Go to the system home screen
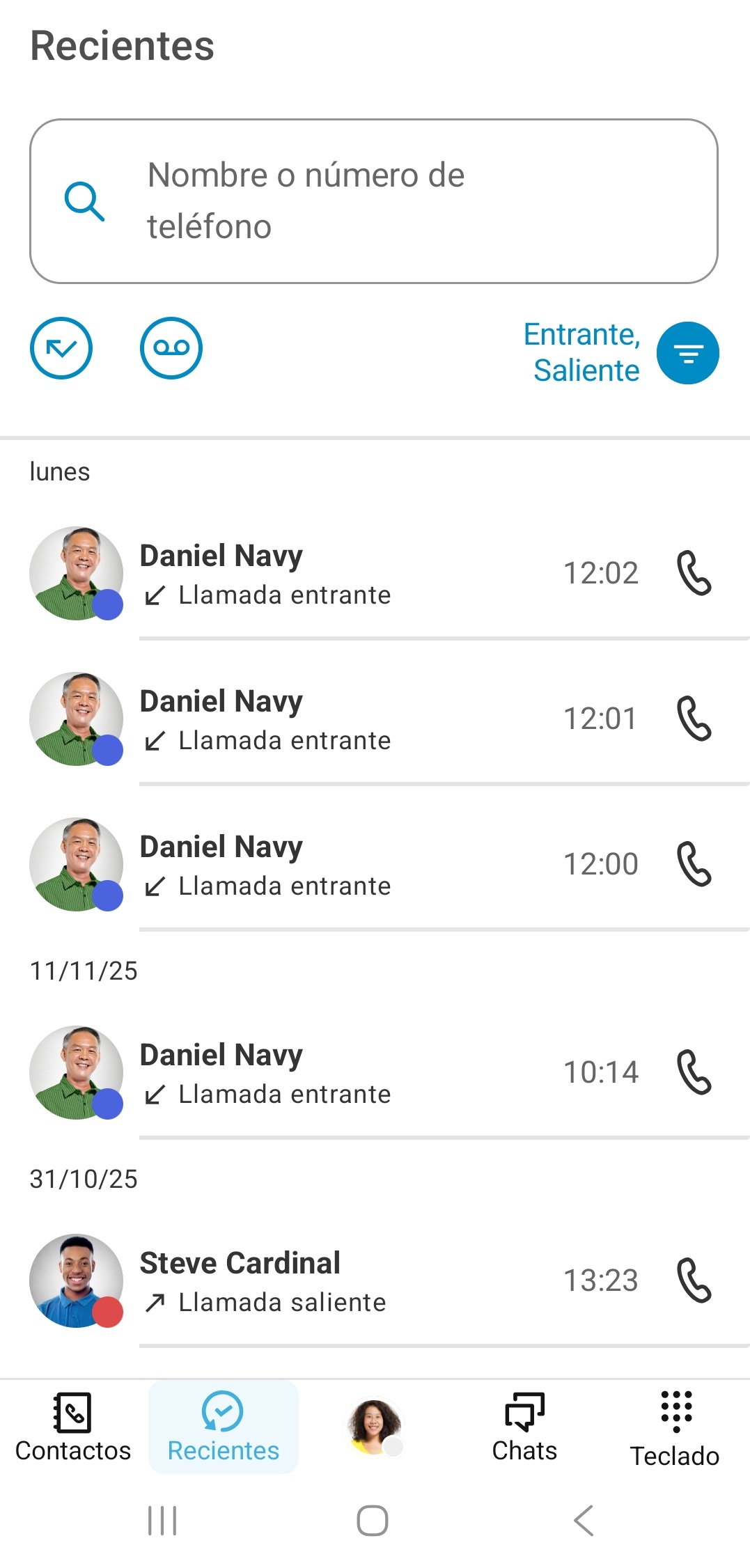Viewport: 750px width, 1568px height. [x=373, y=1520]
